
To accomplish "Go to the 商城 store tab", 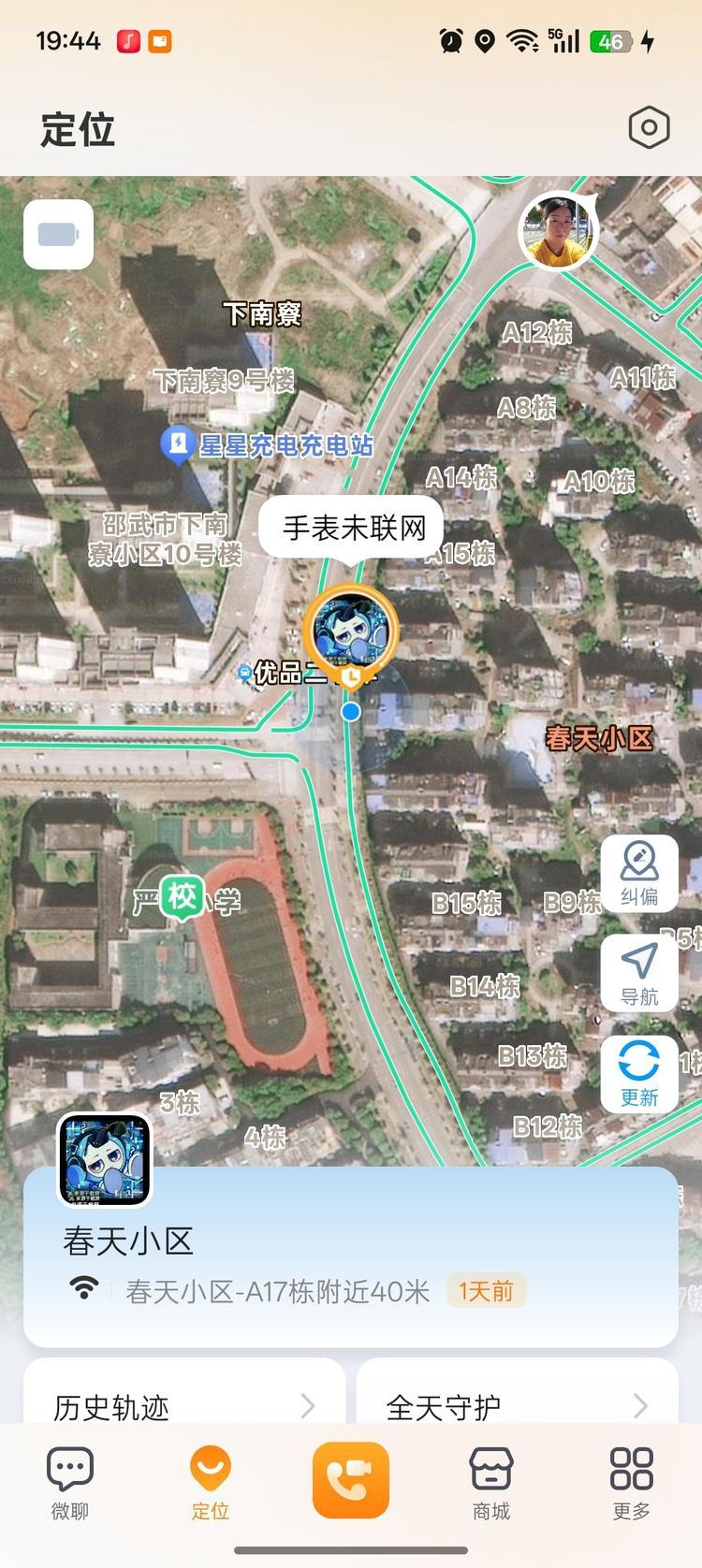I will 491,1482.
